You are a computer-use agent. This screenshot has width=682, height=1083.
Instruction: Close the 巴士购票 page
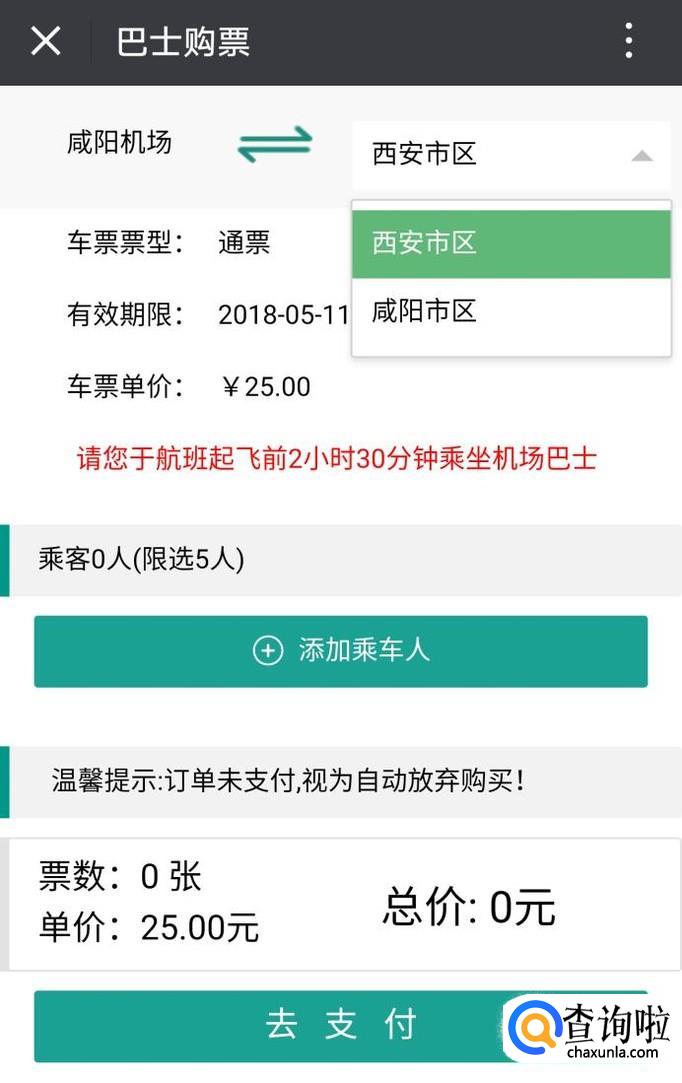click(x=46, y=41)
